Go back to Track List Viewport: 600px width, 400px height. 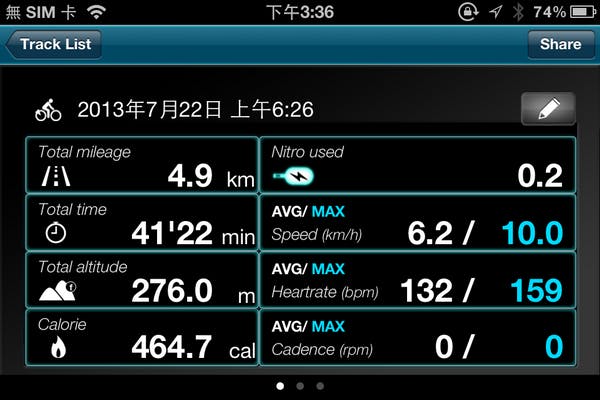pos(53,44)
